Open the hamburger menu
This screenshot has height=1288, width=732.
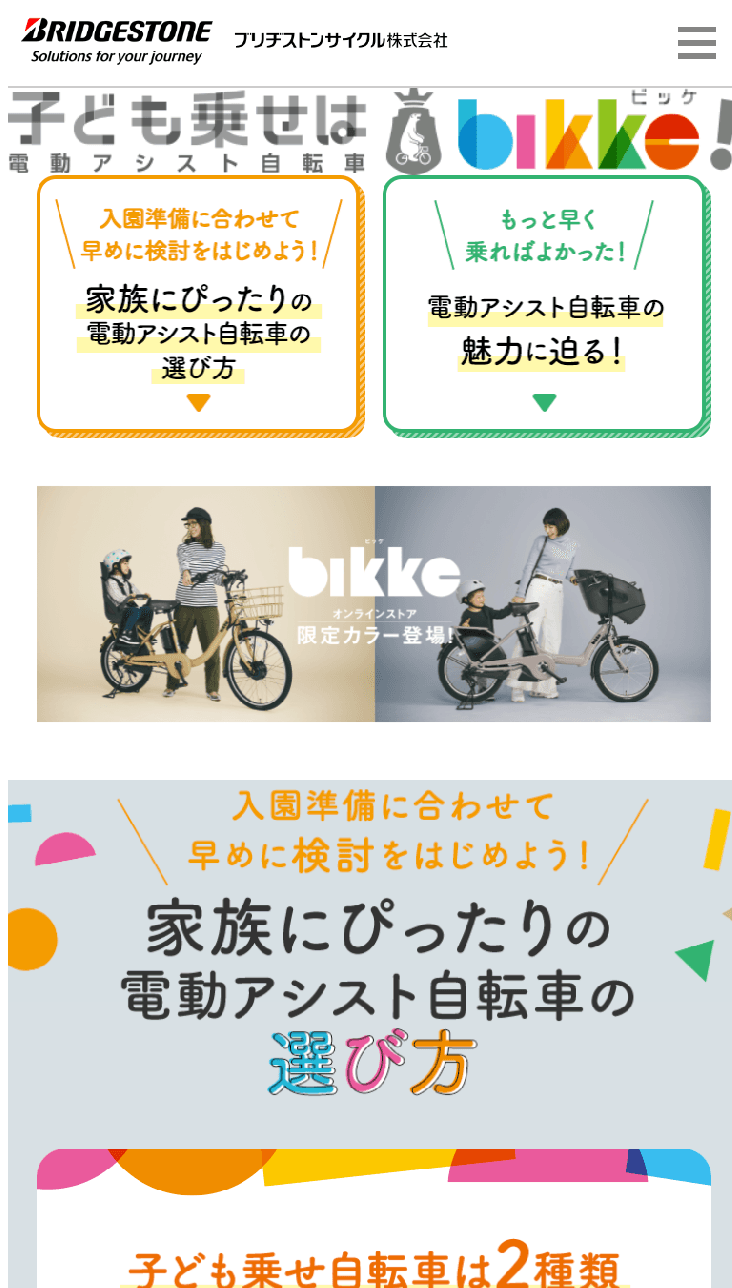[696, 43]
